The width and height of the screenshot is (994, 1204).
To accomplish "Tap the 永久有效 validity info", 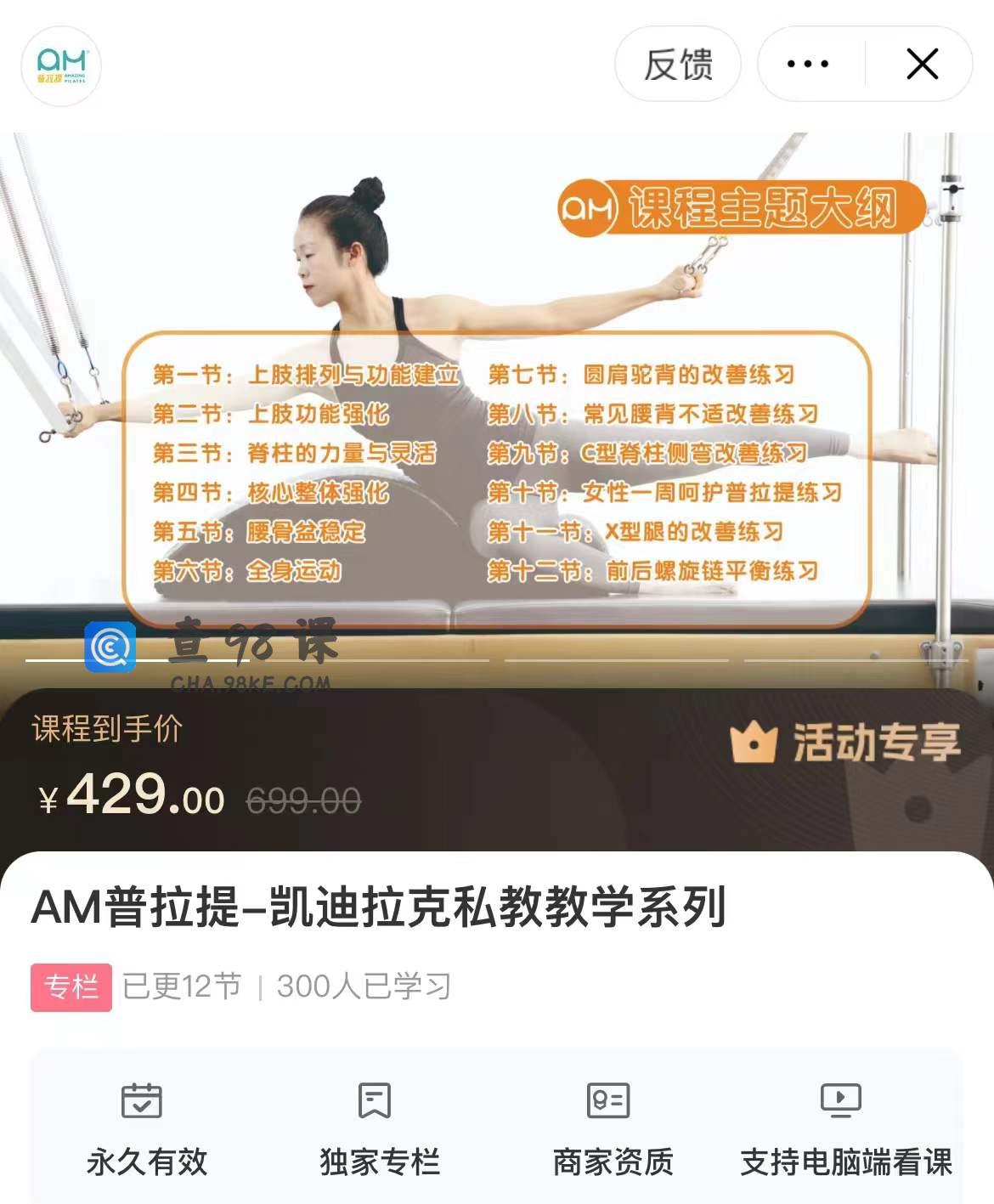I will pos(146,1128).
